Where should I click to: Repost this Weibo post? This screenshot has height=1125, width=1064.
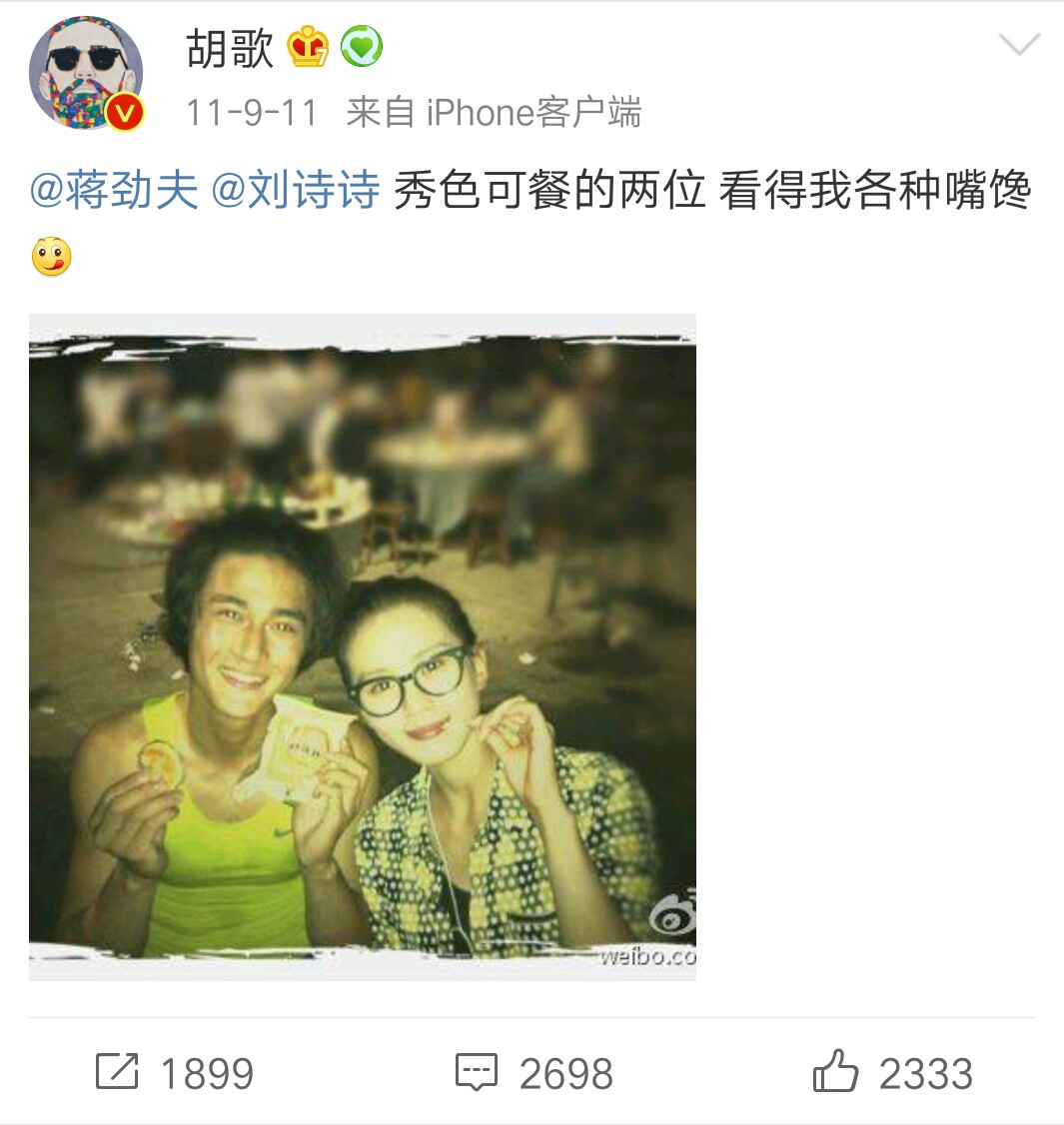pyautogui.click(x=176, y=1073)
